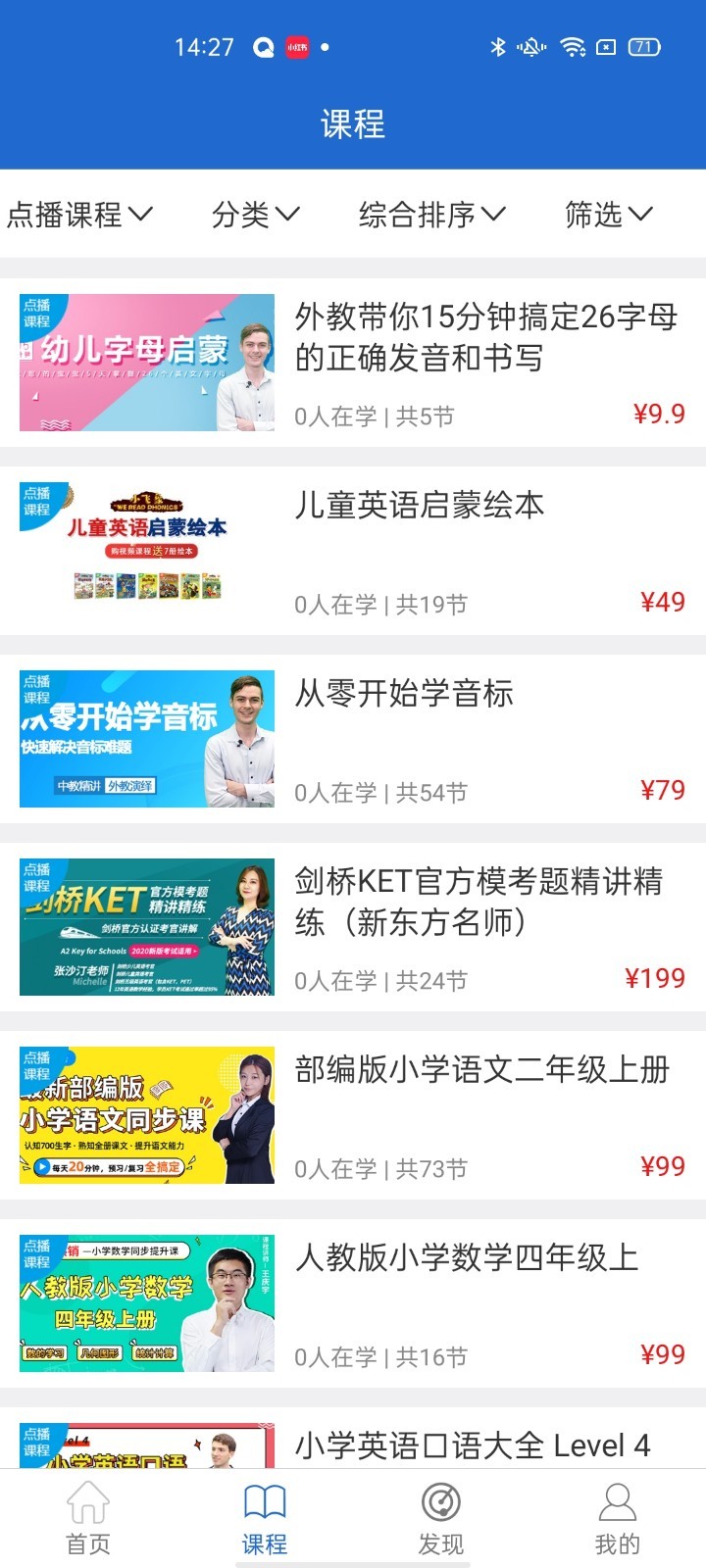This screenshot has width=706, height=1568.
Task: Expand the 分类 category dropdown
Action: 255,215
